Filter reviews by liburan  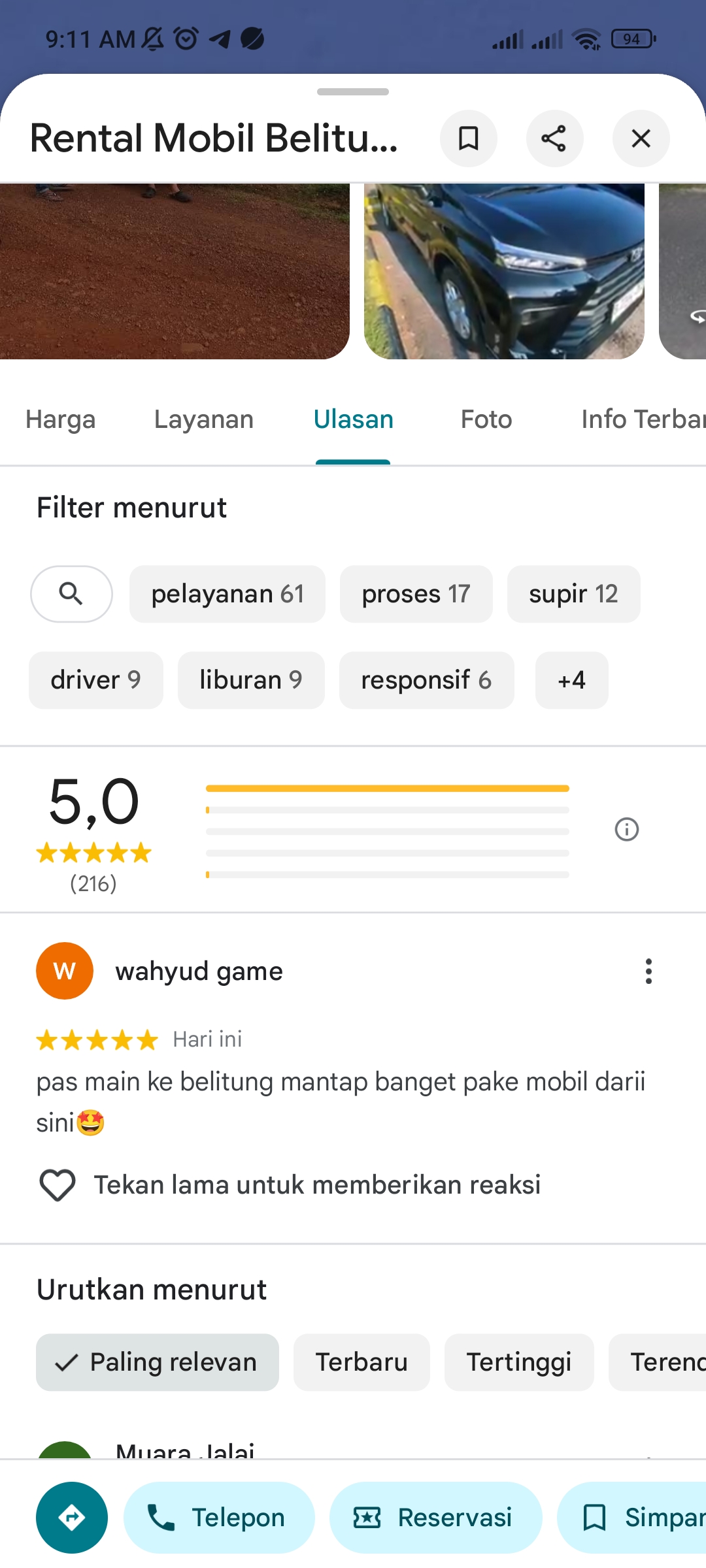(251, 680)
